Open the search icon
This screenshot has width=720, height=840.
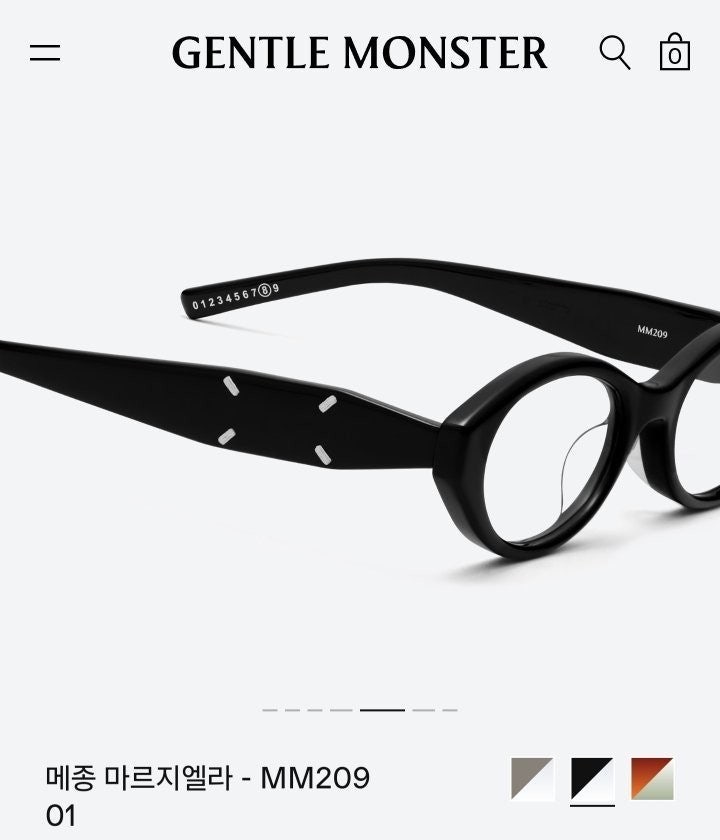[614, 52]
